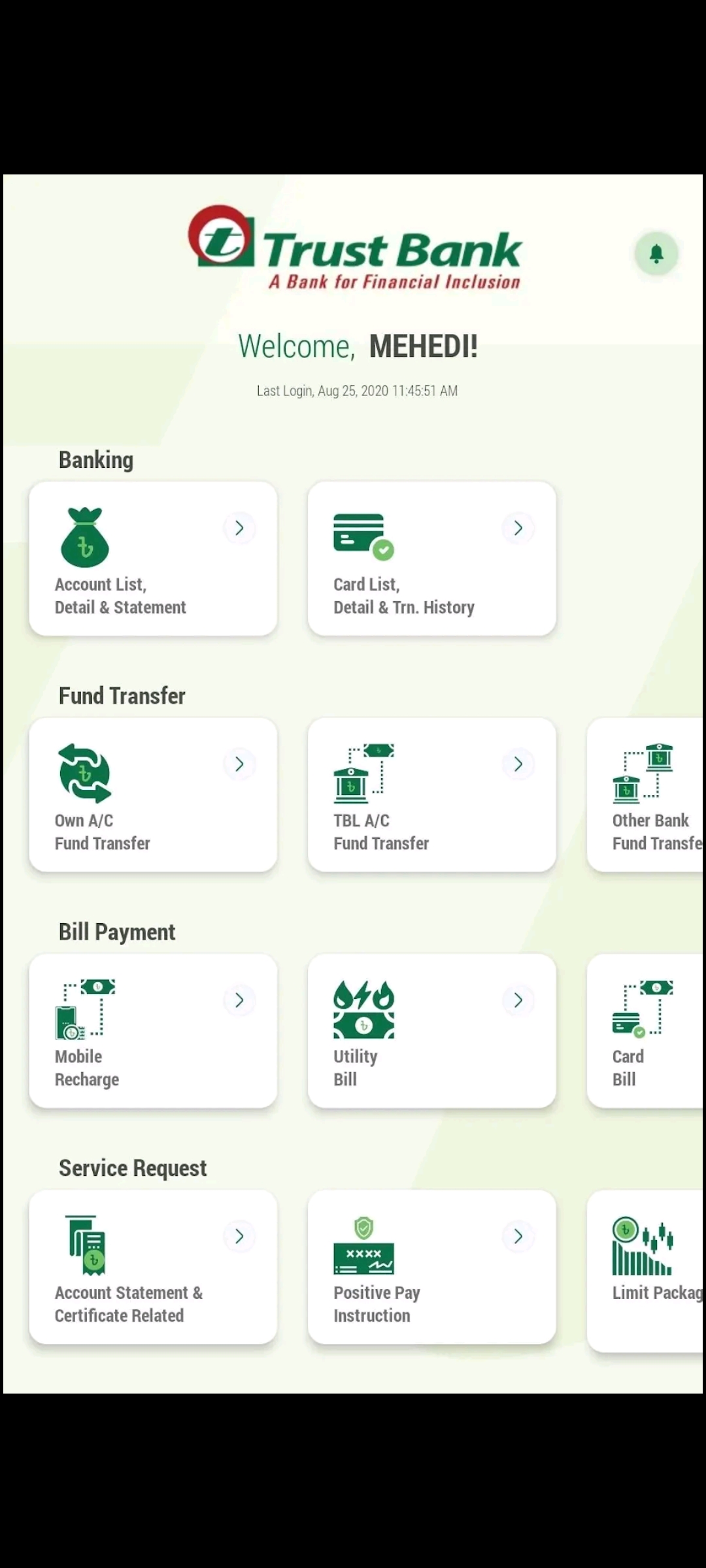Open Account List, Detail & Statement card
The image size is (706, 1568).
pos(153,559)
